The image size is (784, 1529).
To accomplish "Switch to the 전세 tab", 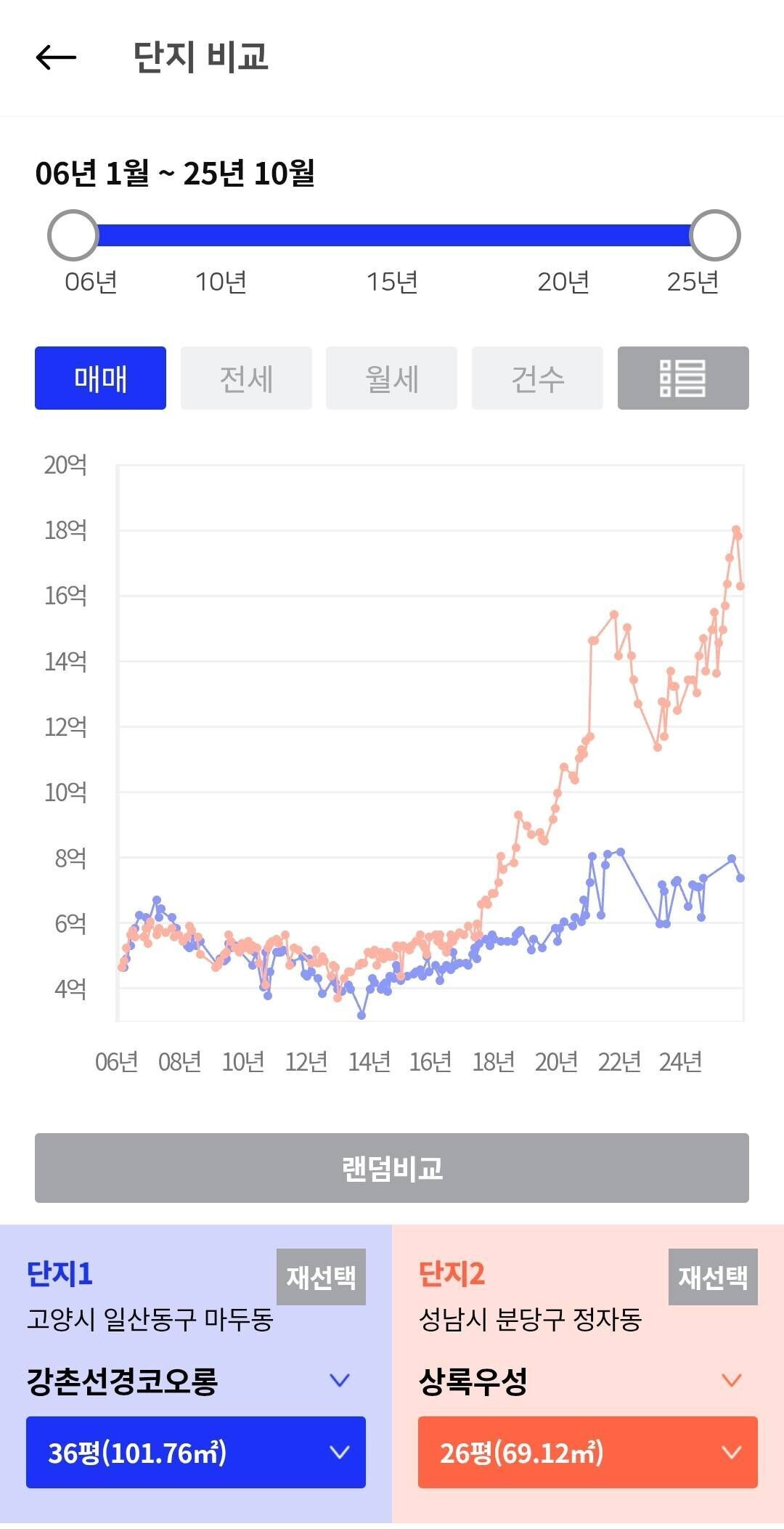I will tap(245, 378).
